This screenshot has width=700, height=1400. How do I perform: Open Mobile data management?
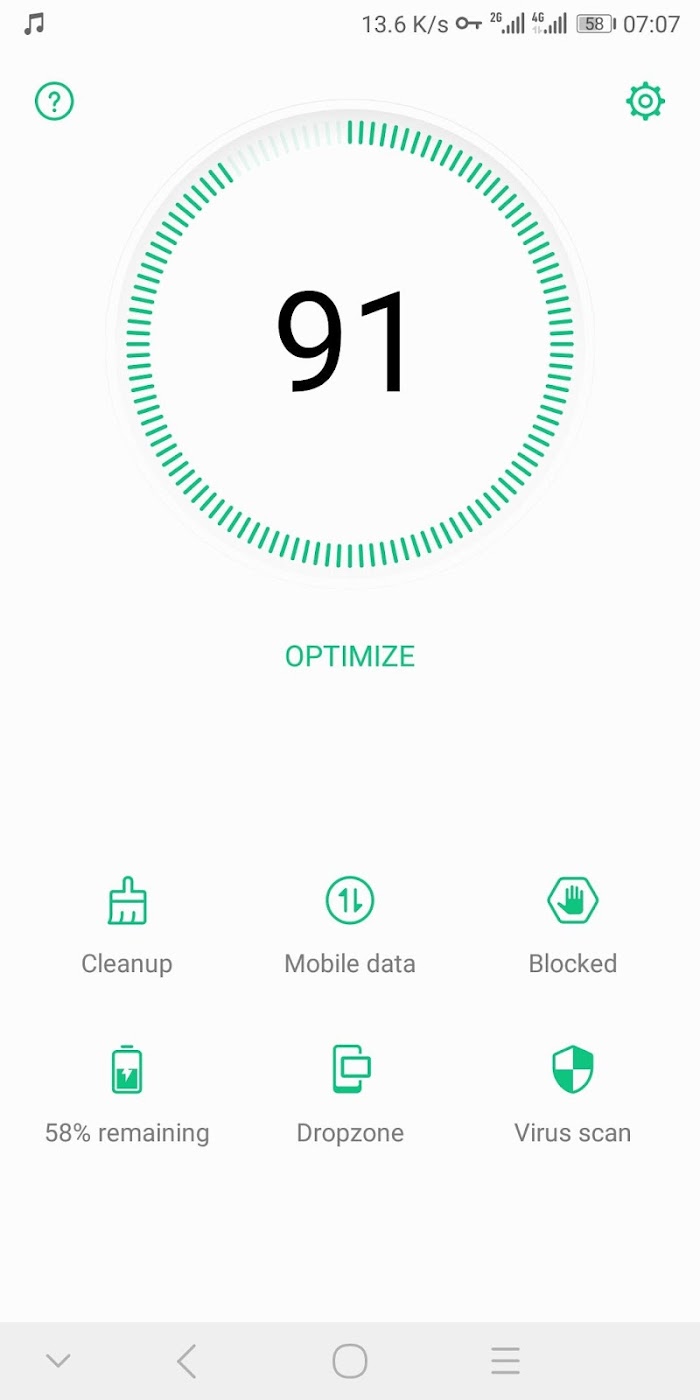coord(350,926)
